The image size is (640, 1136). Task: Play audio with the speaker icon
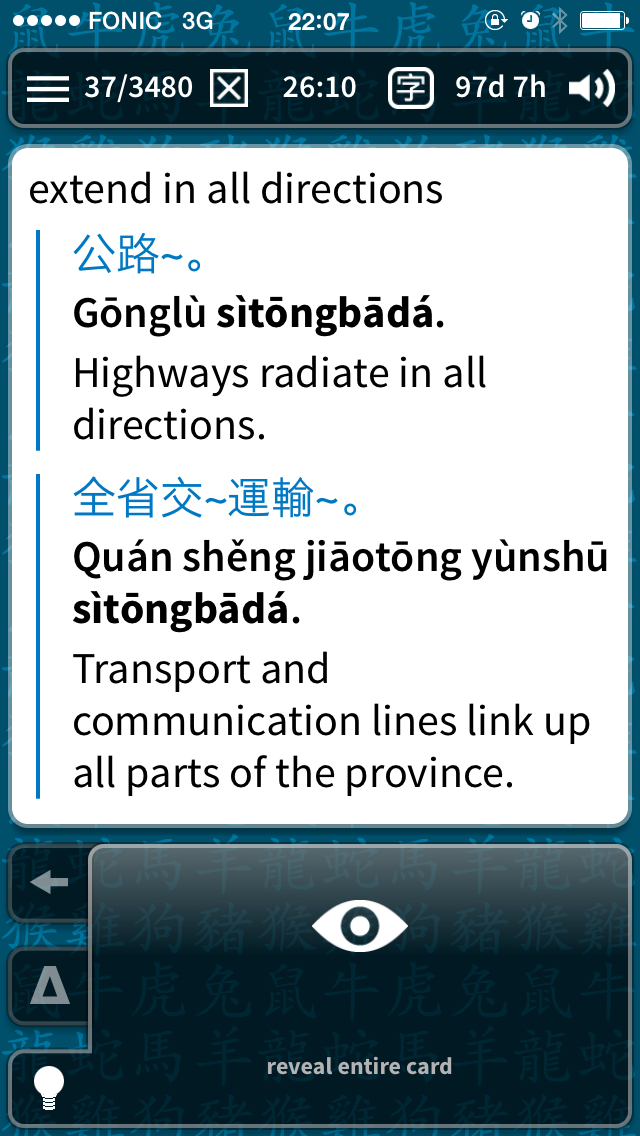[x=591, y=89]
